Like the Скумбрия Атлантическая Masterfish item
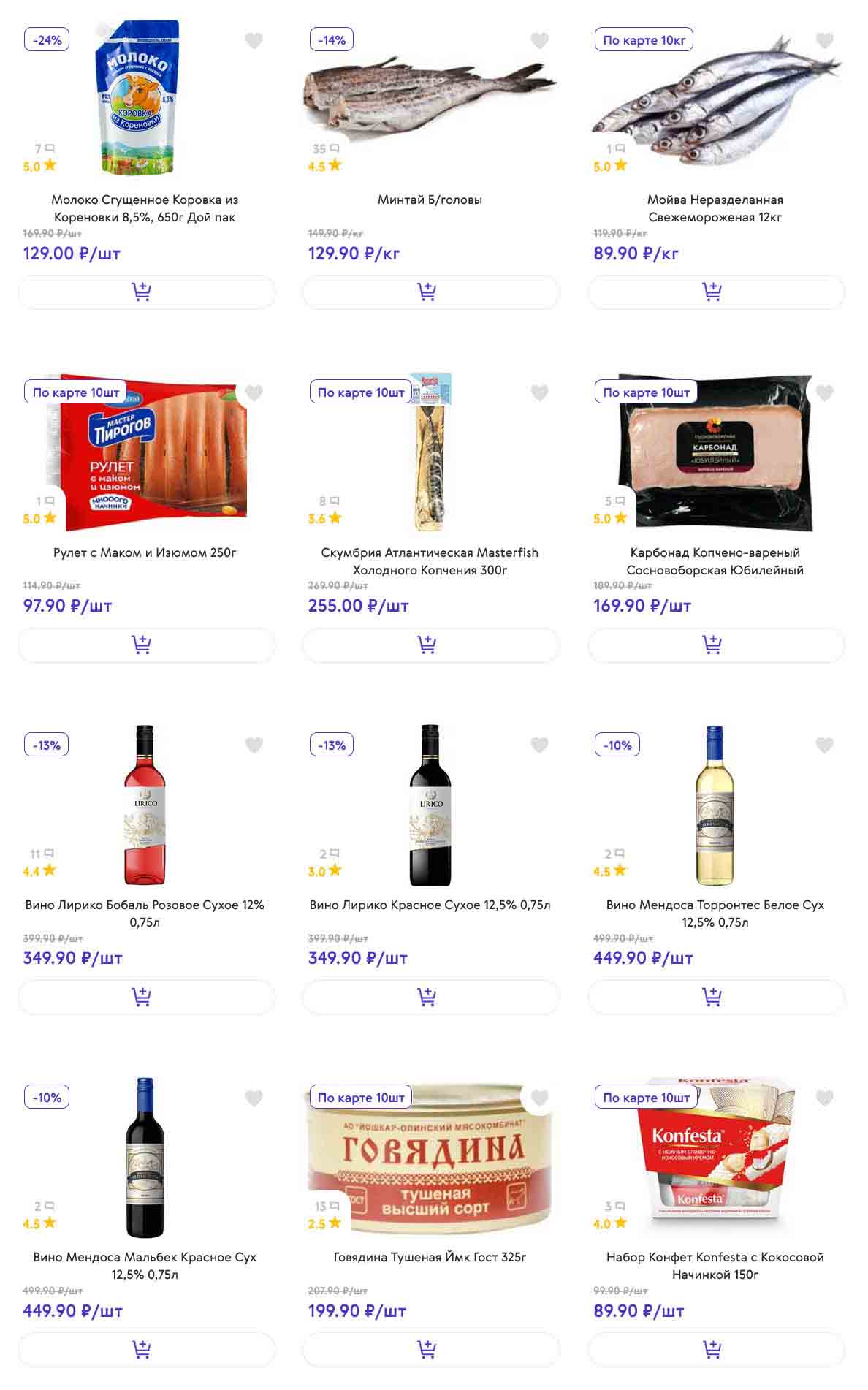 click(539, 393)
